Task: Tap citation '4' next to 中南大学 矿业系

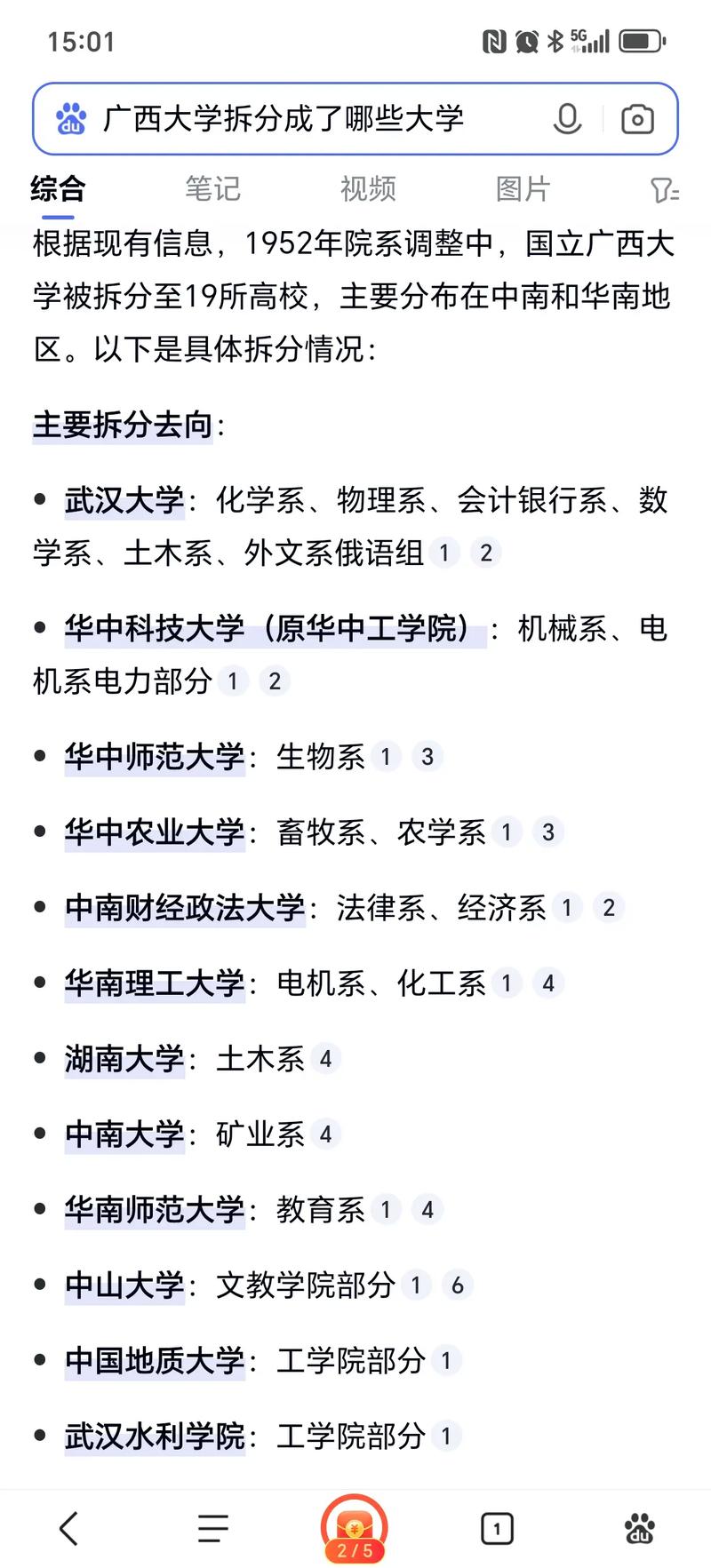Action: [326, 1134]
